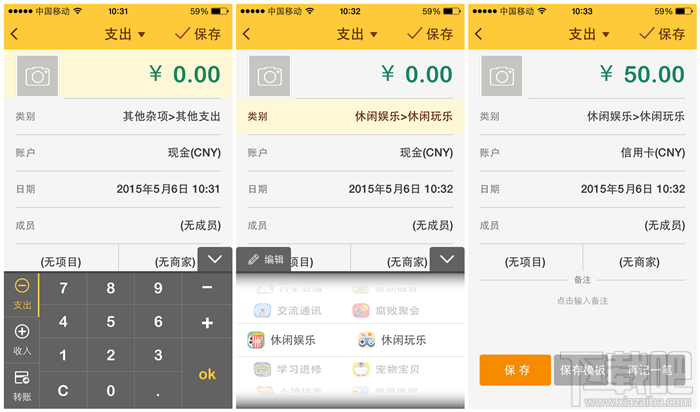Clear the amount with the C key
The height and width of the screenshot is (412, 700).
[x=63, y=391]
